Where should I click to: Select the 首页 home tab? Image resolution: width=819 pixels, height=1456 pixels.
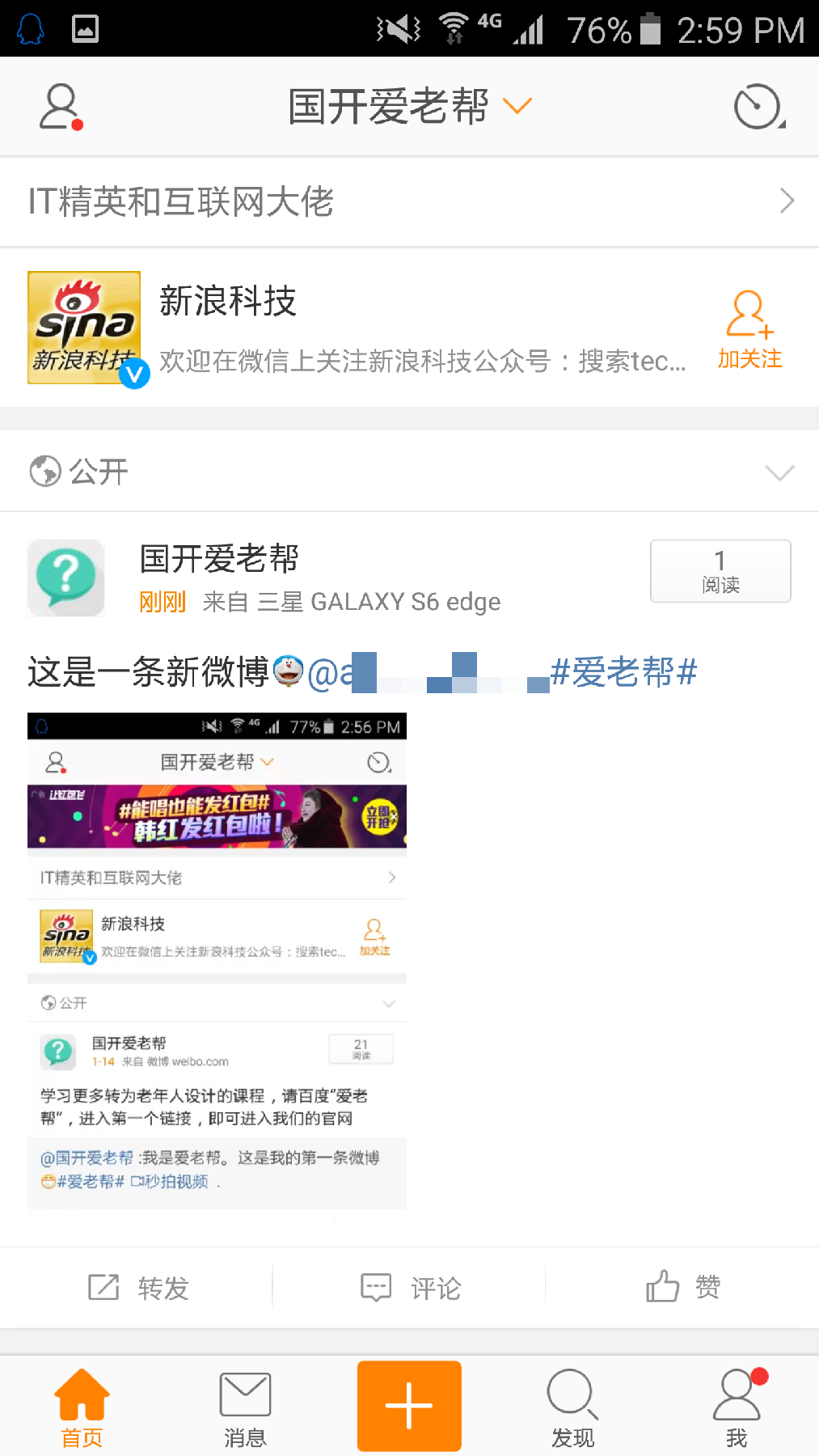[x=82, y=1409]
